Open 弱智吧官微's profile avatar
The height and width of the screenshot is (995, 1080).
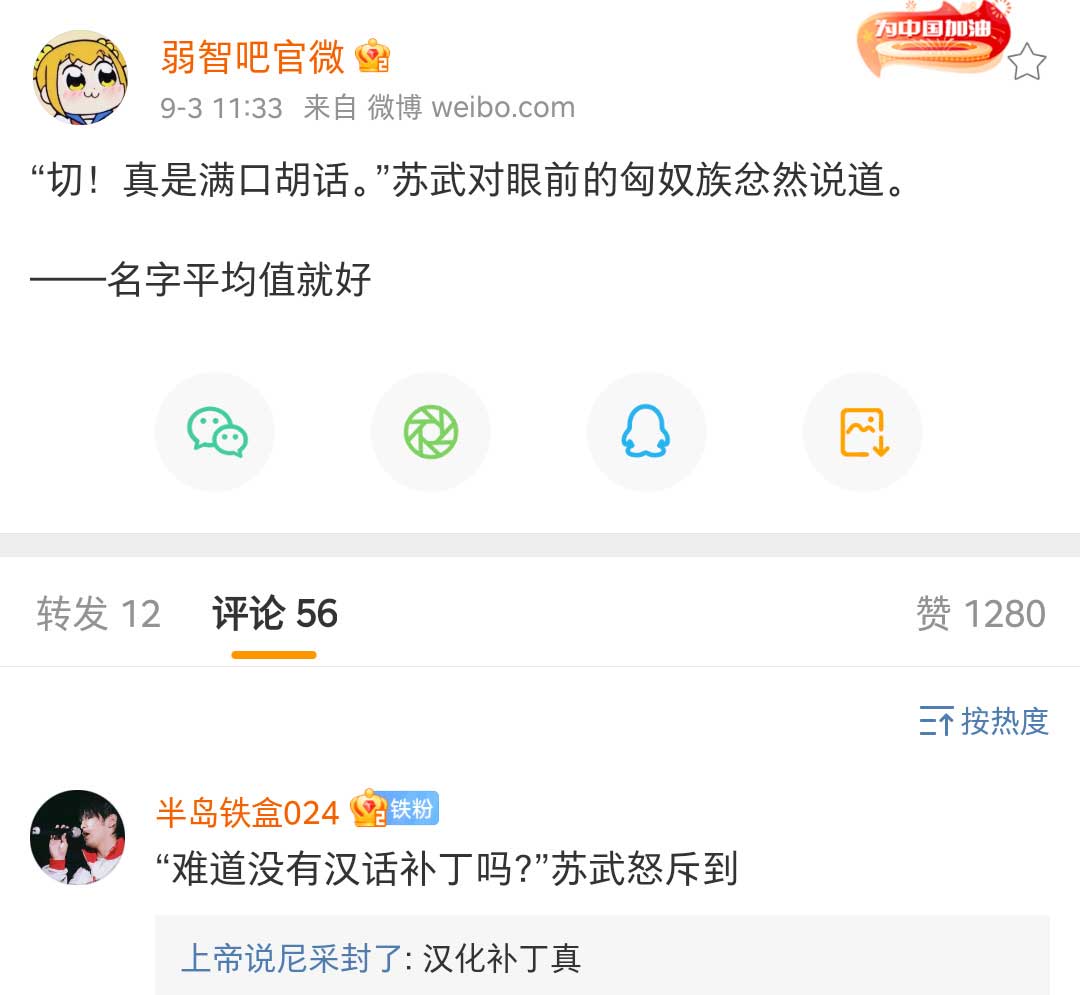81,77
